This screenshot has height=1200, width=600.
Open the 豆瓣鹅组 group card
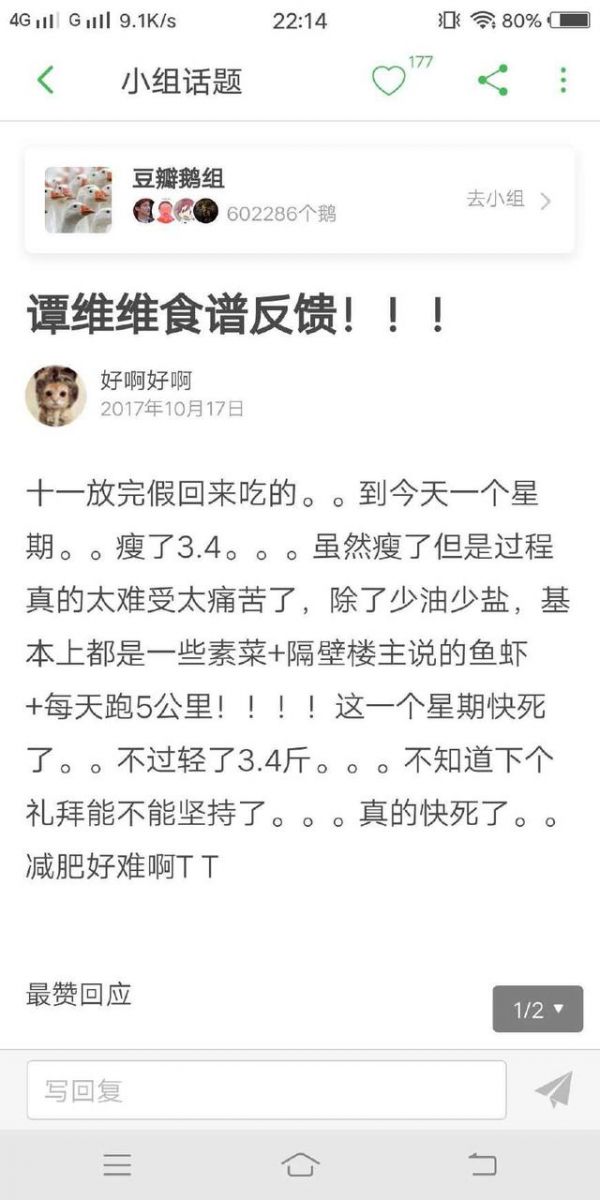click(300, 199)
